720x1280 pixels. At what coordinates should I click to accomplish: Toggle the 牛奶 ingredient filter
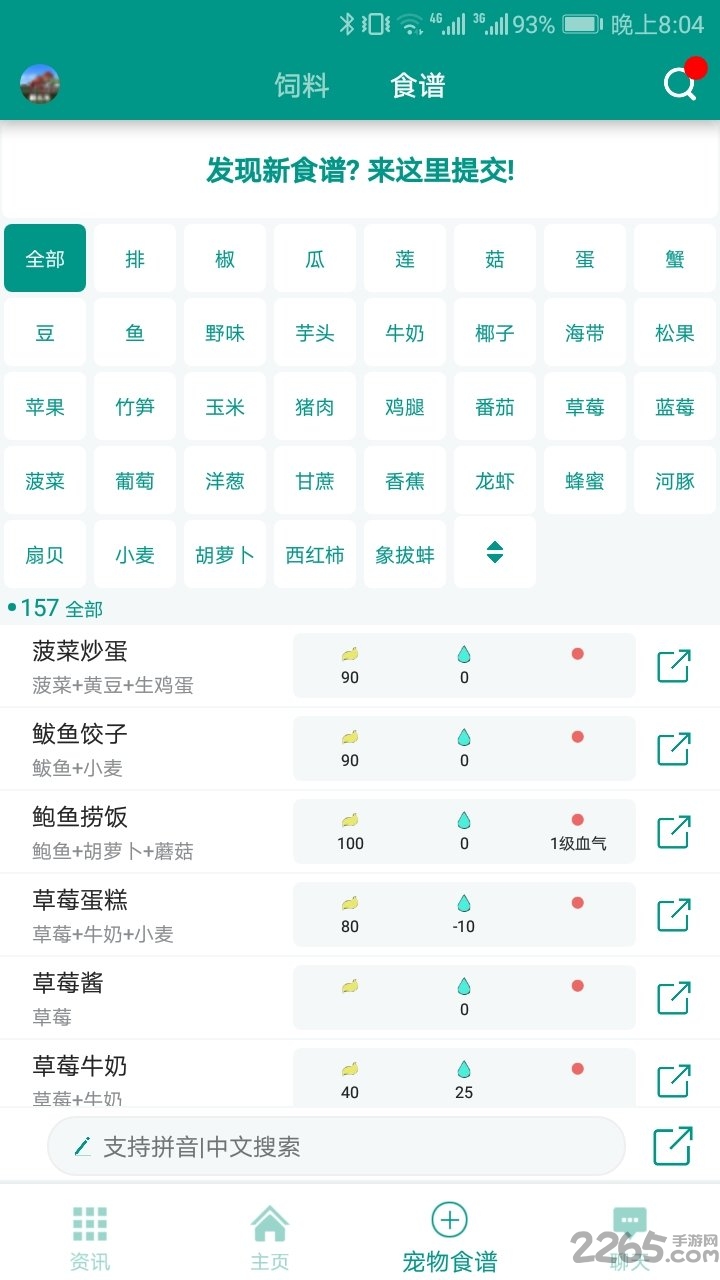pos(404,332)
